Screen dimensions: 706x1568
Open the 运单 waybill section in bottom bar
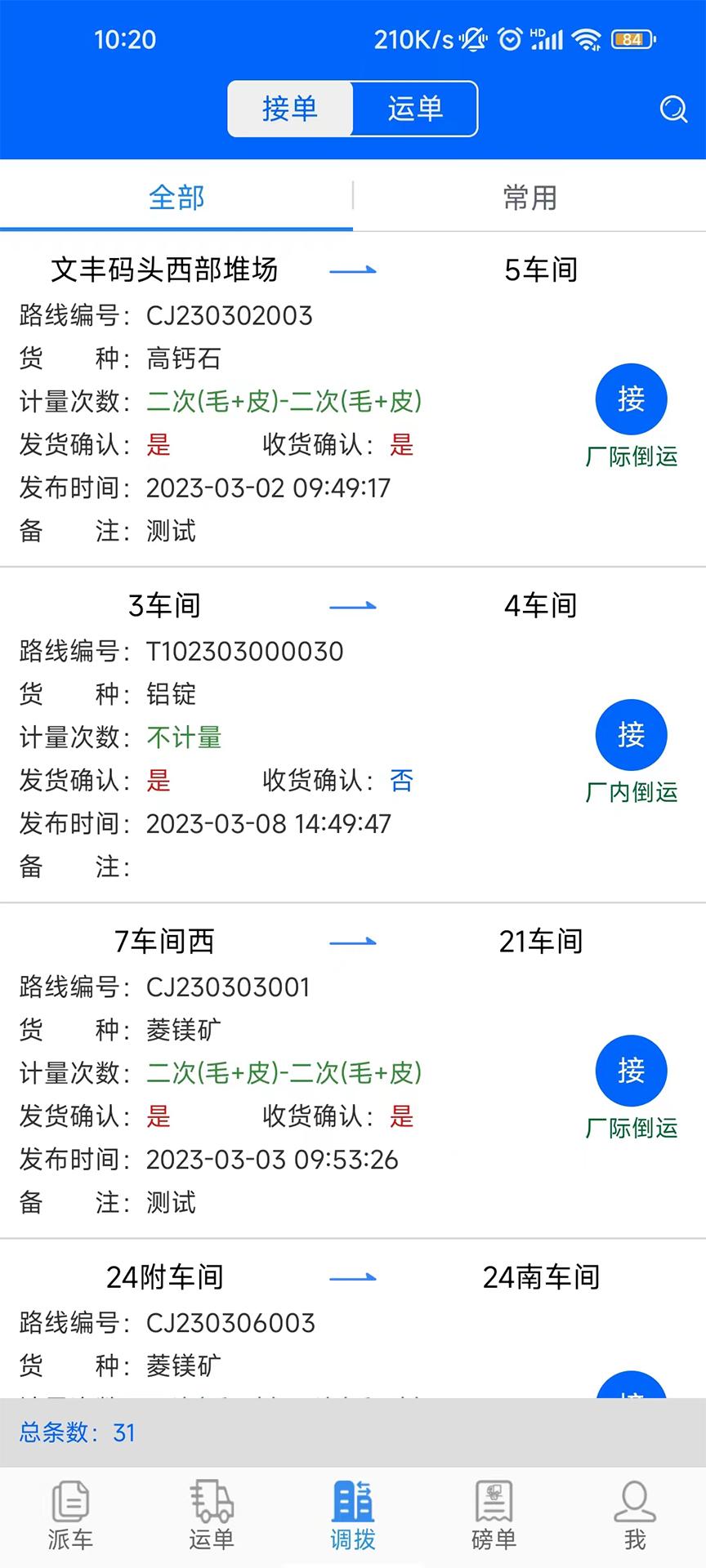212,1517
